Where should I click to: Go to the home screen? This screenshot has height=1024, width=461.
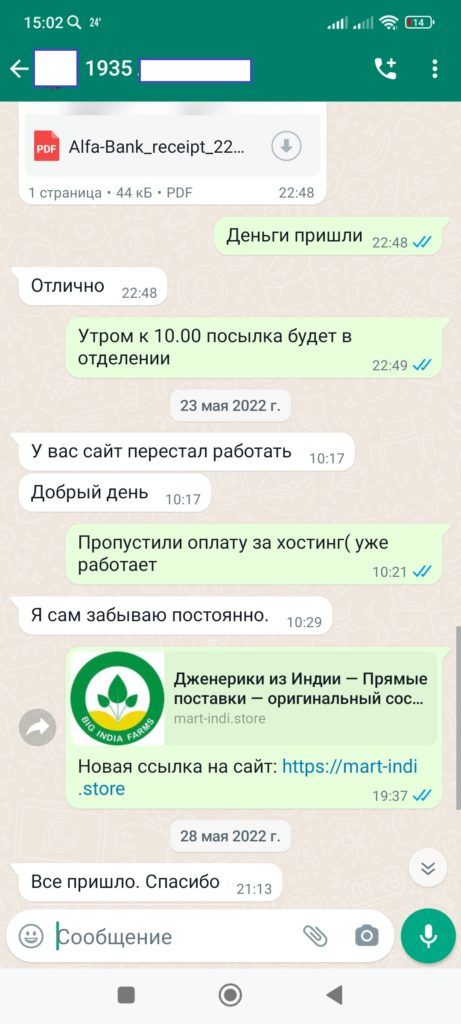pyautogui.click(x=230, y=995)
